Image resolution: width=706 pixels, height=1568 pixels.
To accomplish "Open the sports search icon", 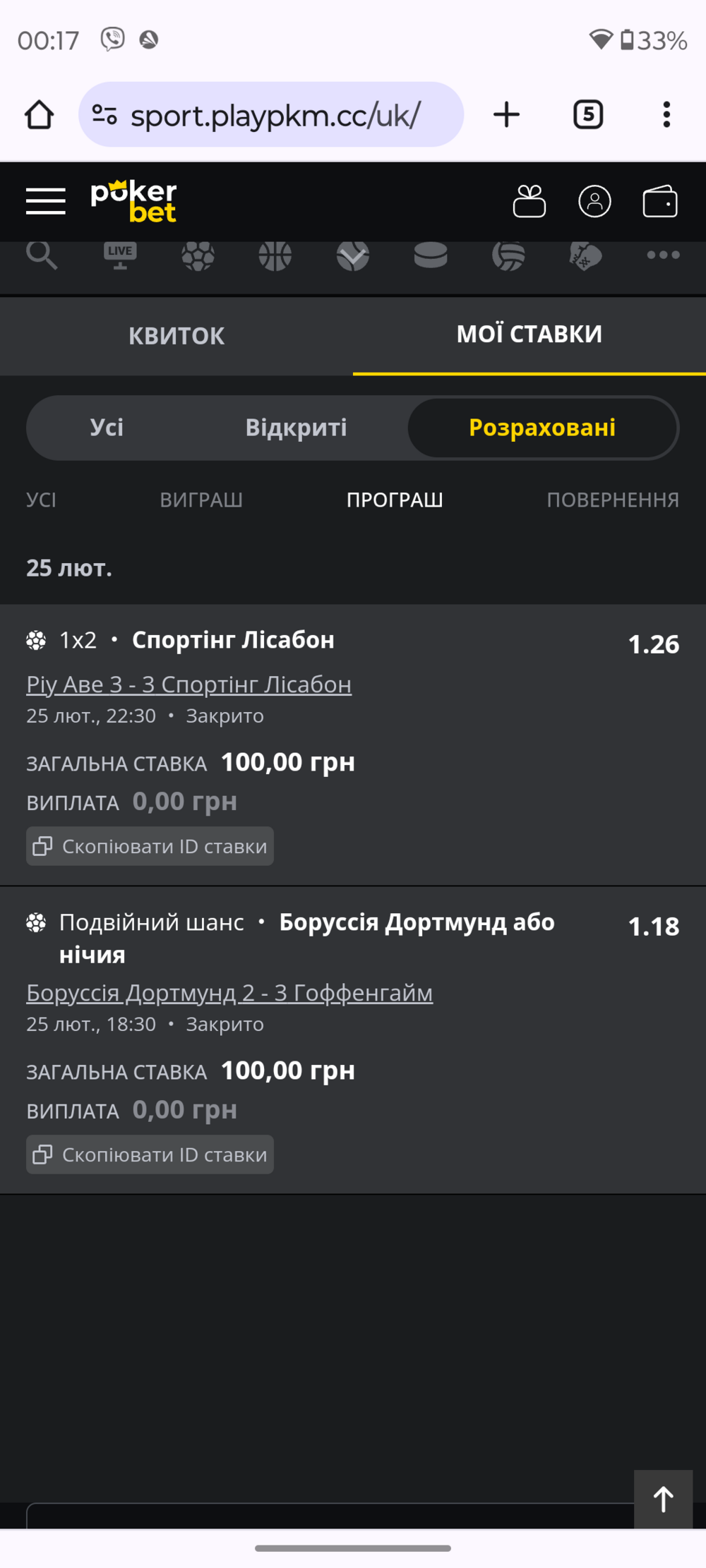I will pos(42,255).
